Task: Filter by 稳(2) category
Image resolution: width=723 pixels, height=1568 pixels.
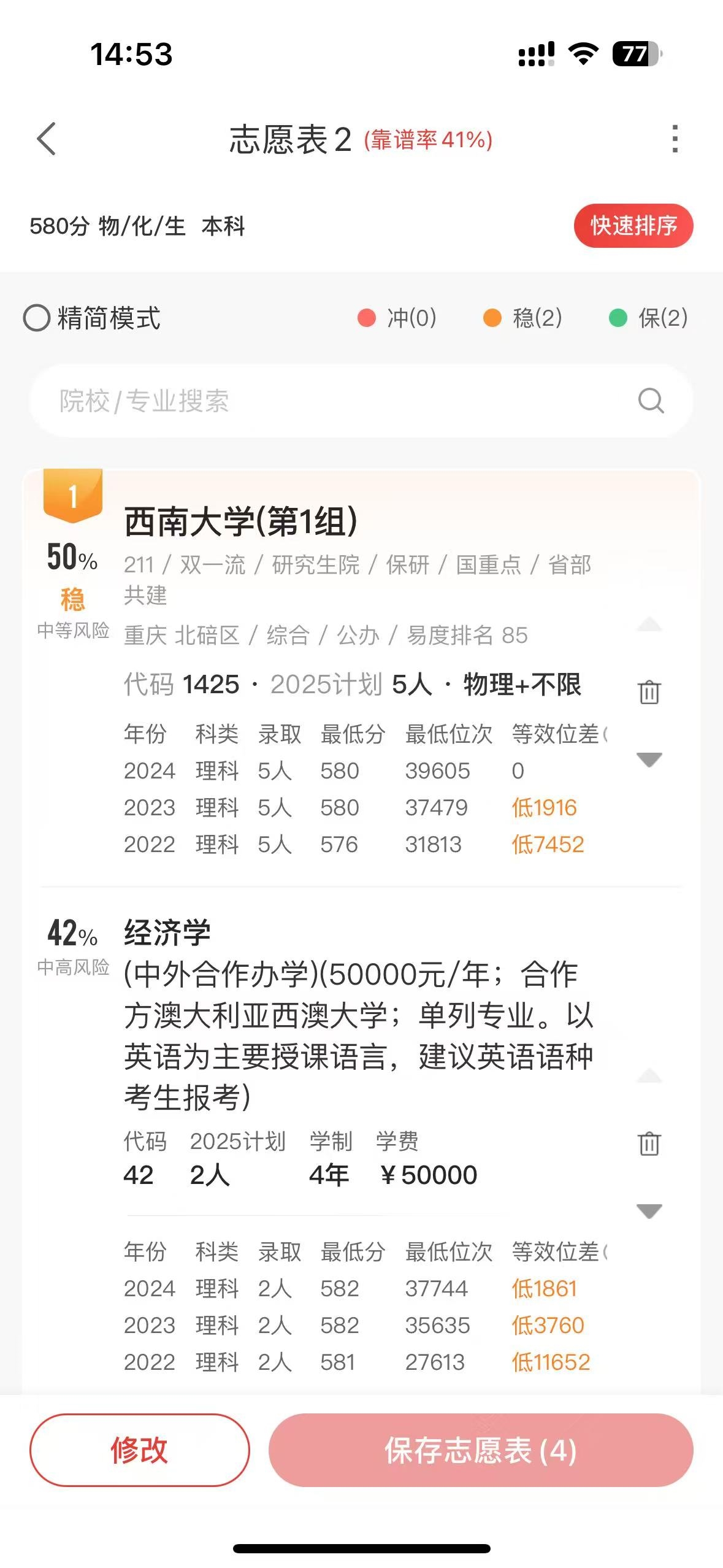Action: click(x=523, y=318)
